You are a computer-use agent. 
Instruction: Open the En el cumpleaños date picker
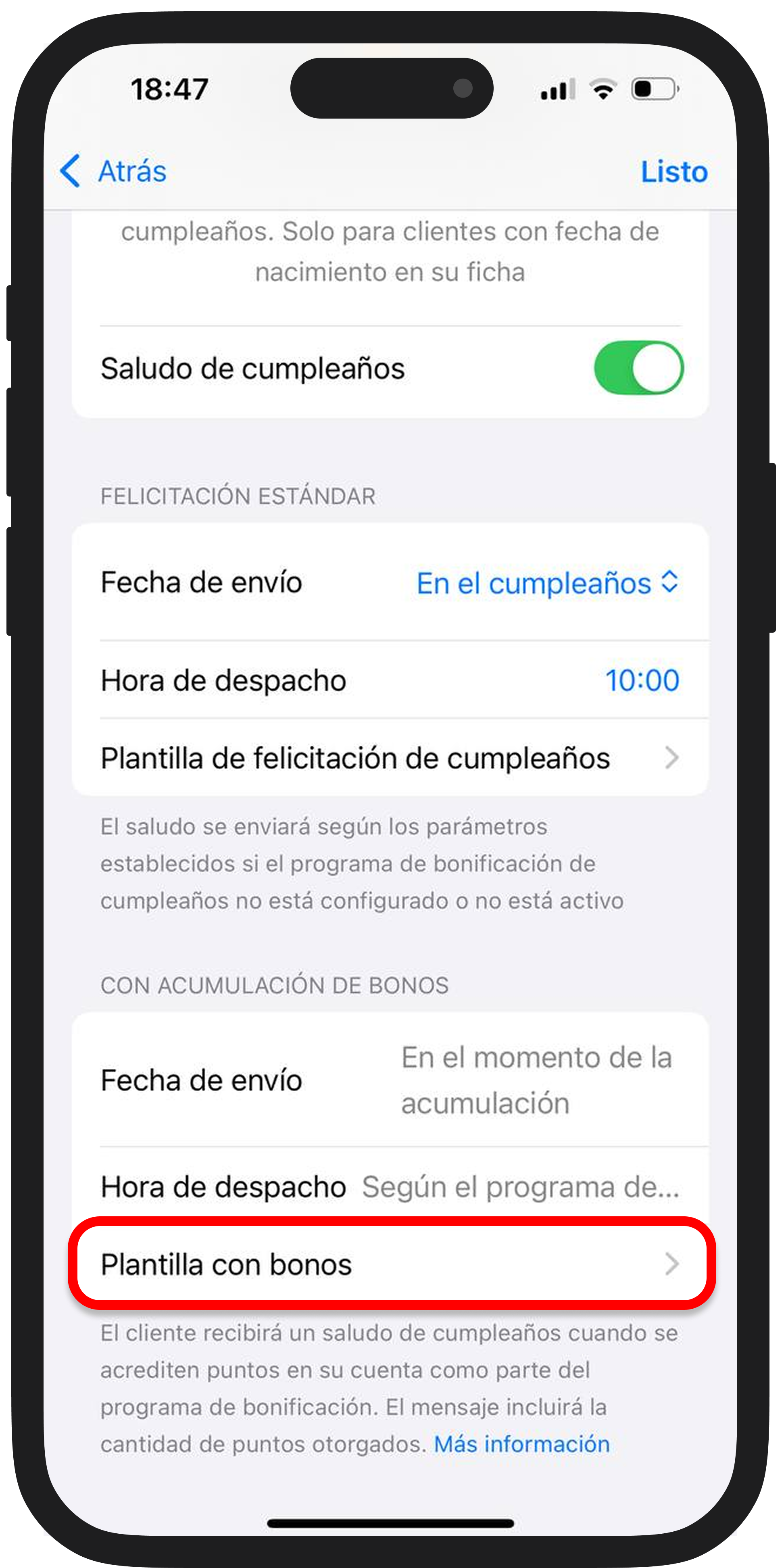coord(546,582)
